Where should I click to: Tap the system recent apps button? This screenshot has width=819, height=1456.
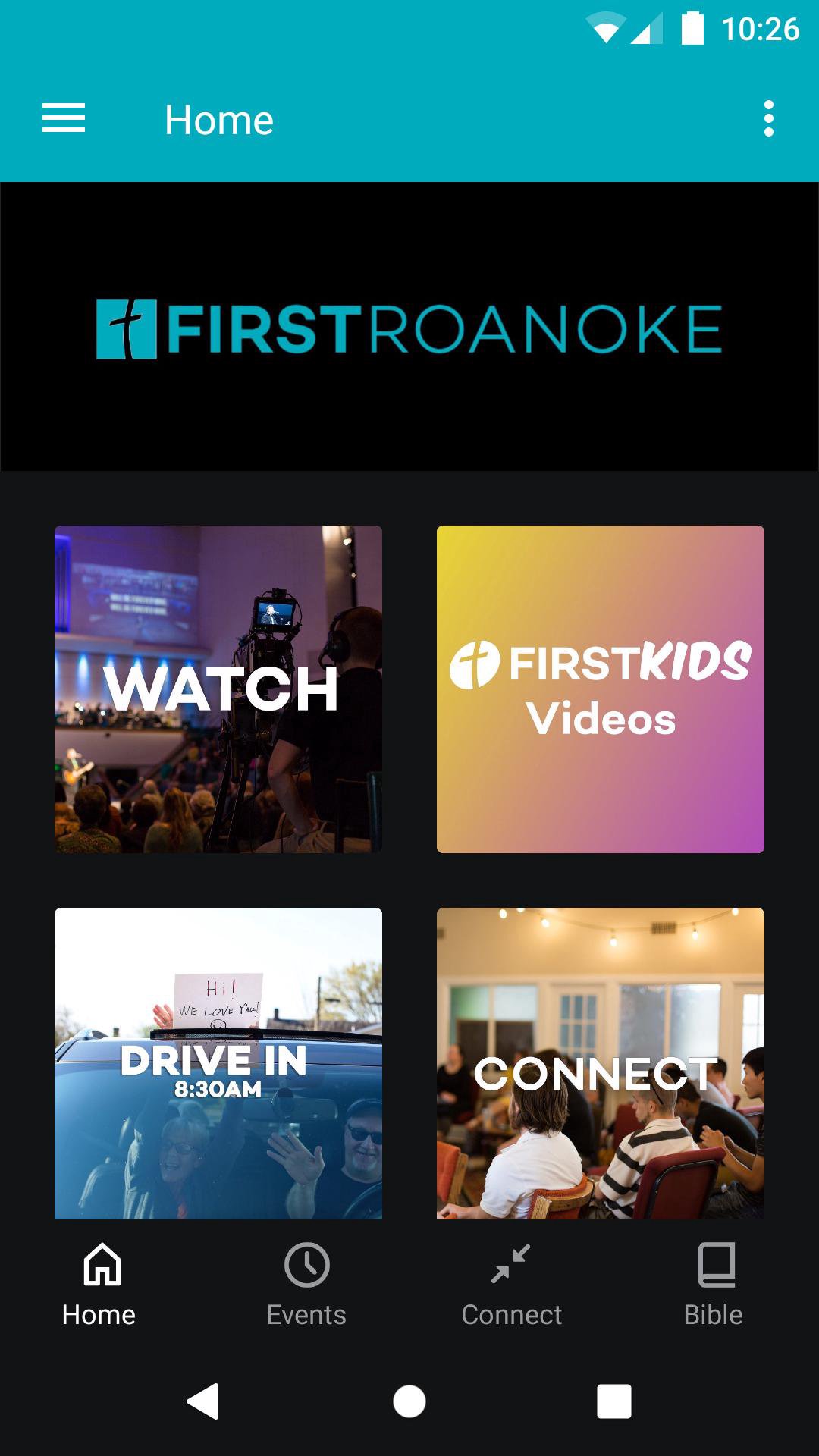(613, 1401)
